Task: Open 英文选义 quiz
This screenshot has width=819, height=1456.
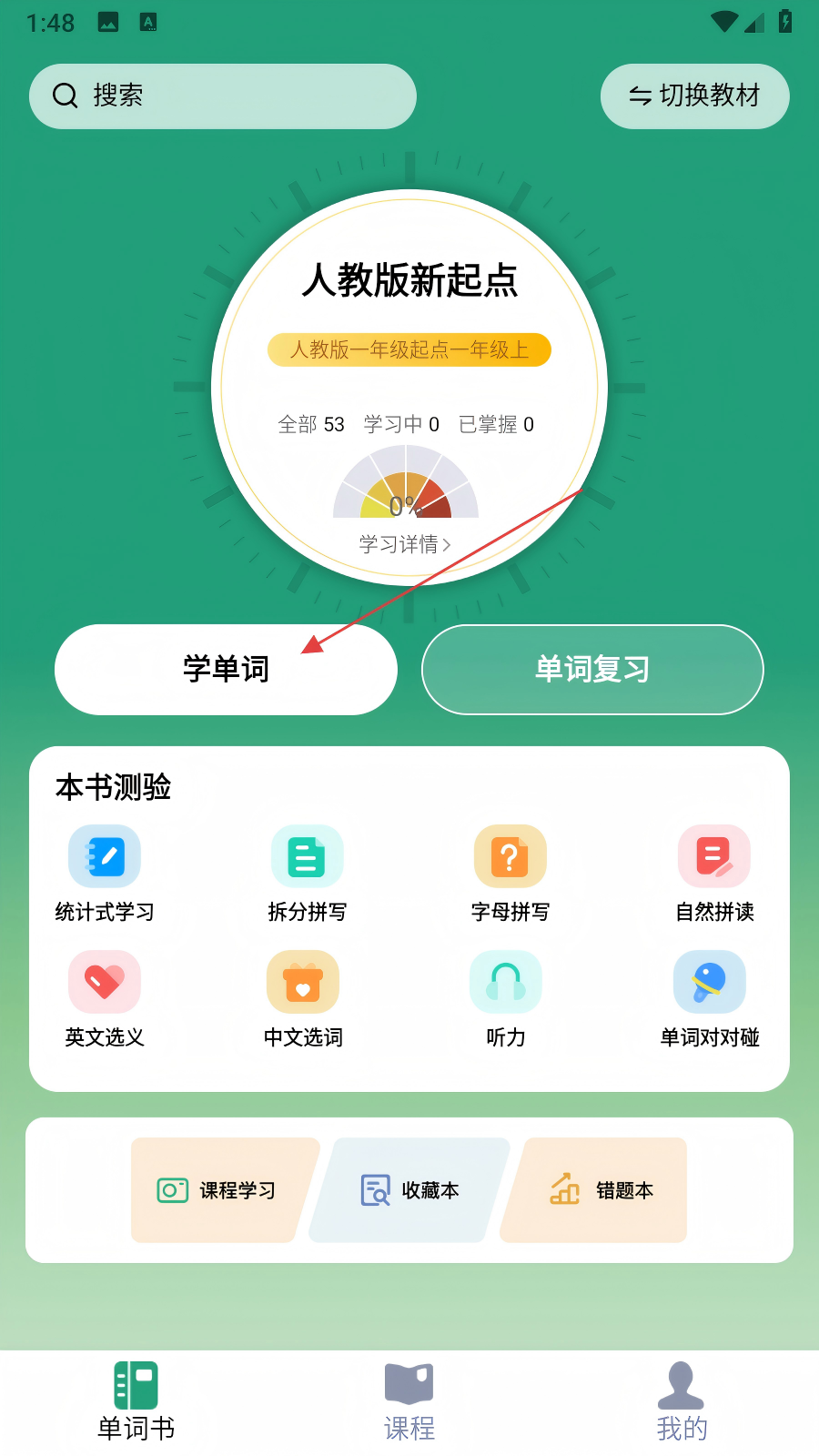Action: (105, 997)
